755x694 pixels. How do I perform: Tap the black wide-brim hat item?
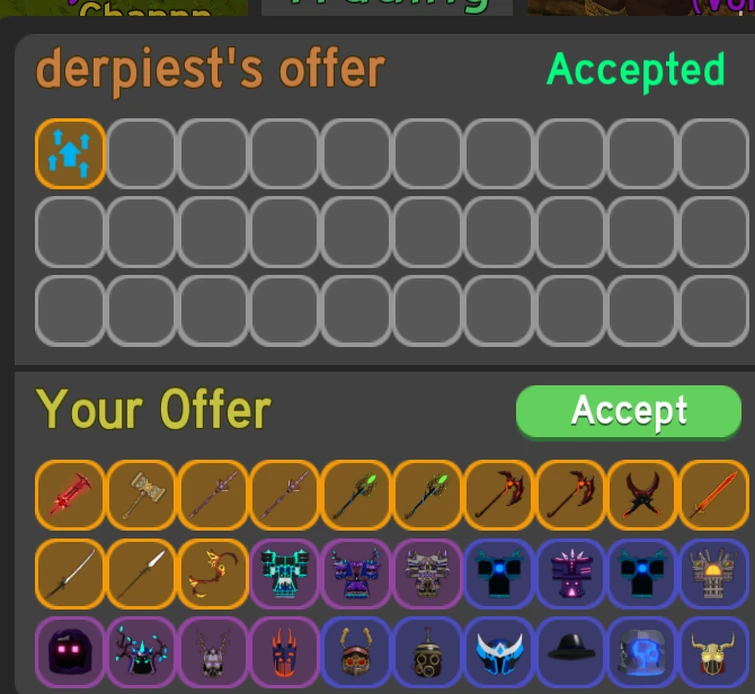[x=570, y=651]
